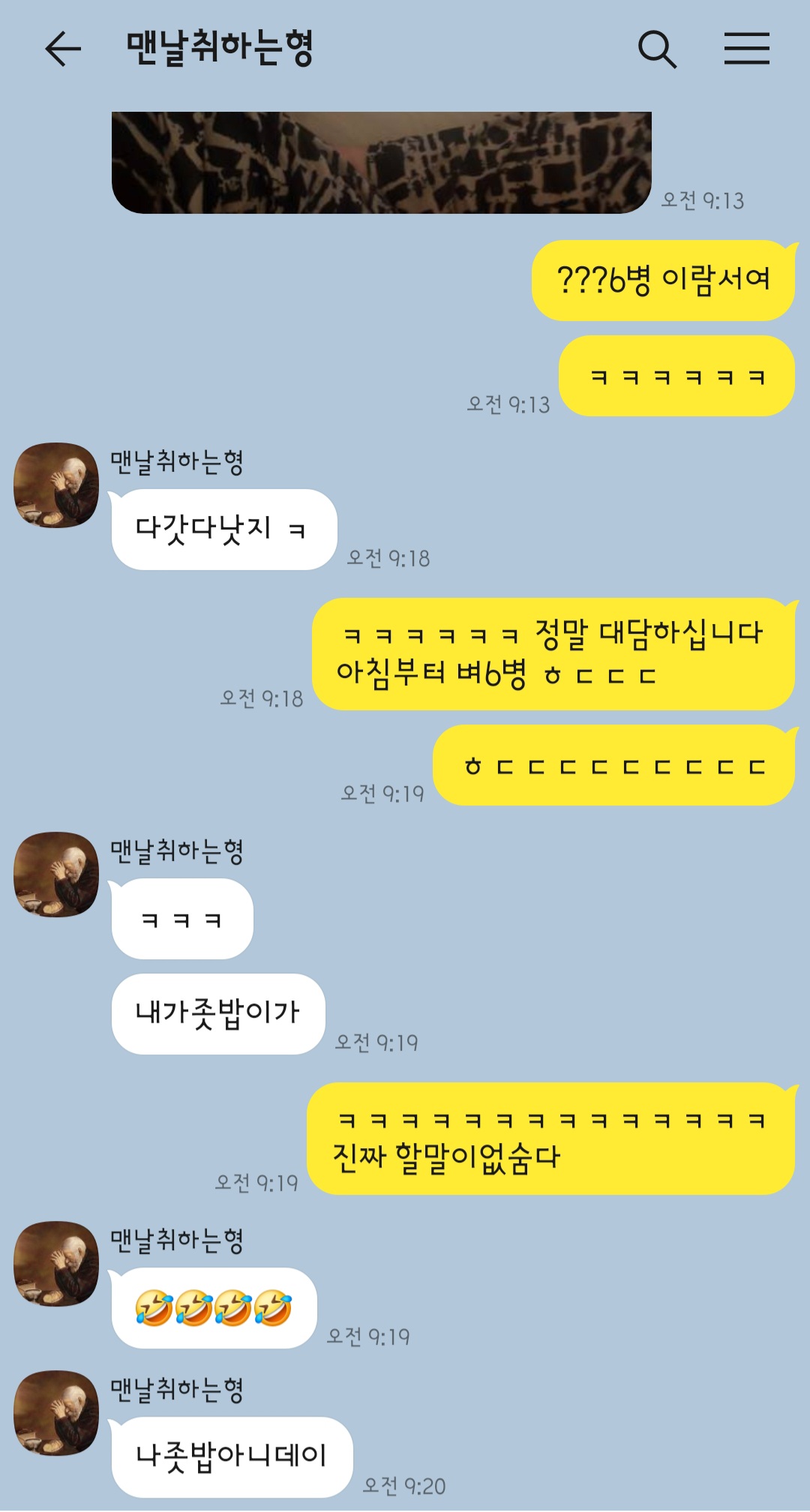Open profile picture beside 나좃밥아니데이 message
This screenshot has height=1512, width=810.
point(56,1413)
